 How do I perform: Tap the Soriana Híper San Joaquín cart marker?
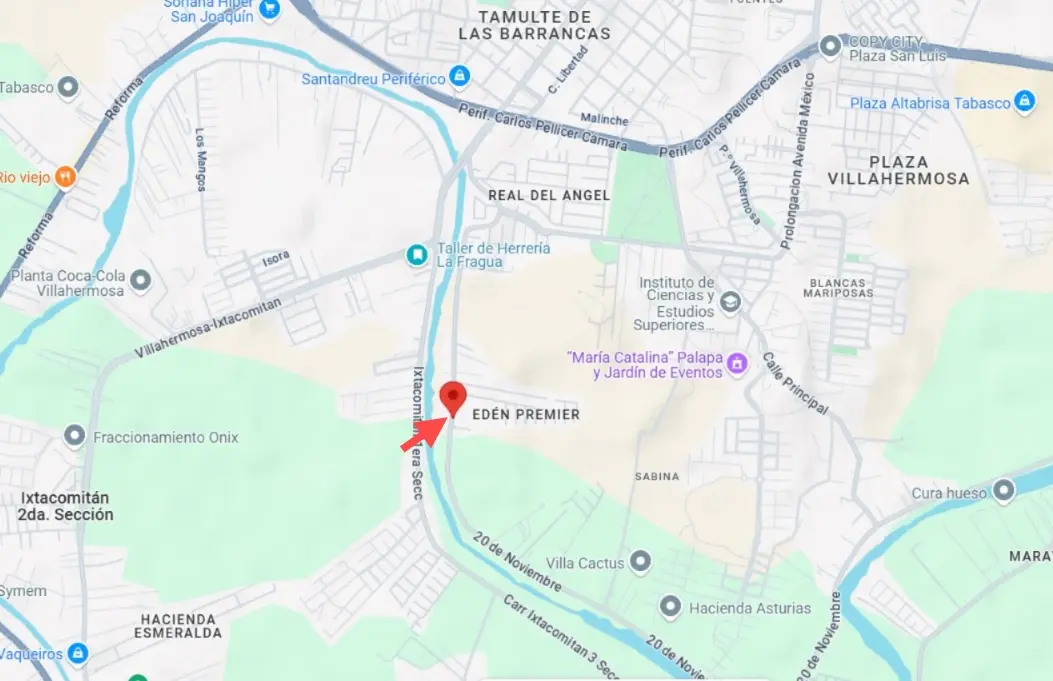click(x=269, y=9)
